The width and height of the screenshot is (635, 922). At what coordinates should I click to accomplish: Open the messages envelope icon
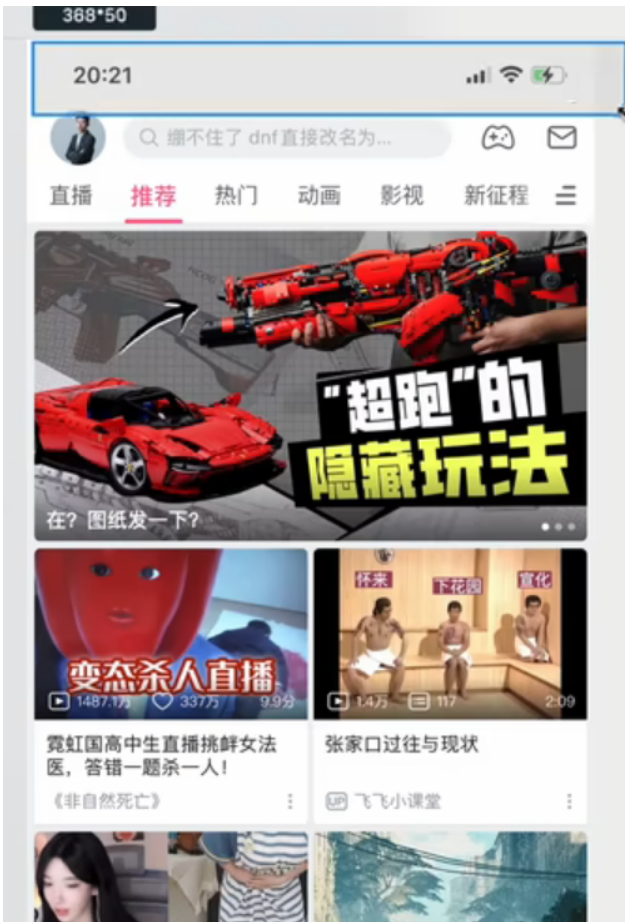coord(562,138)
